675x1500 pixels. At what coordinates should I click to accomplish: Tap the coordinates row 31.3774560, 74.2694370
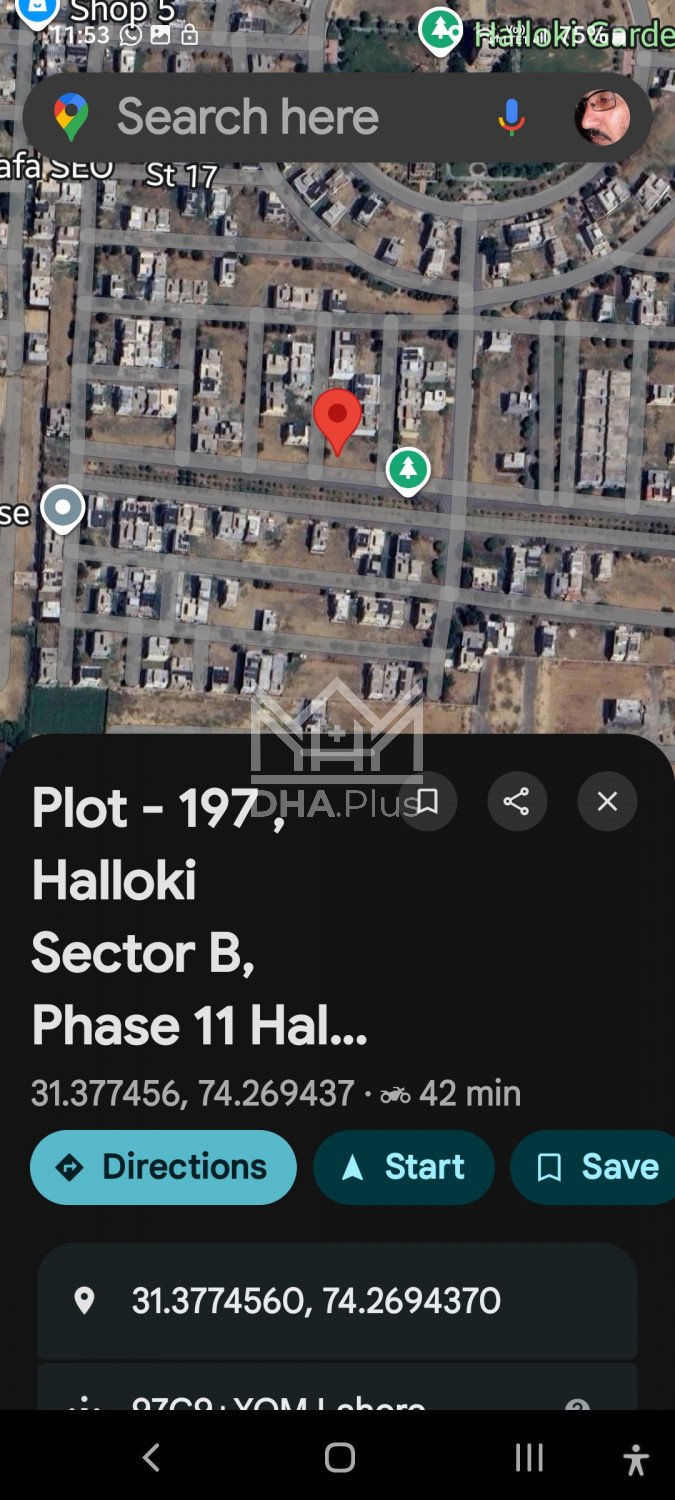click(316, 1301)
